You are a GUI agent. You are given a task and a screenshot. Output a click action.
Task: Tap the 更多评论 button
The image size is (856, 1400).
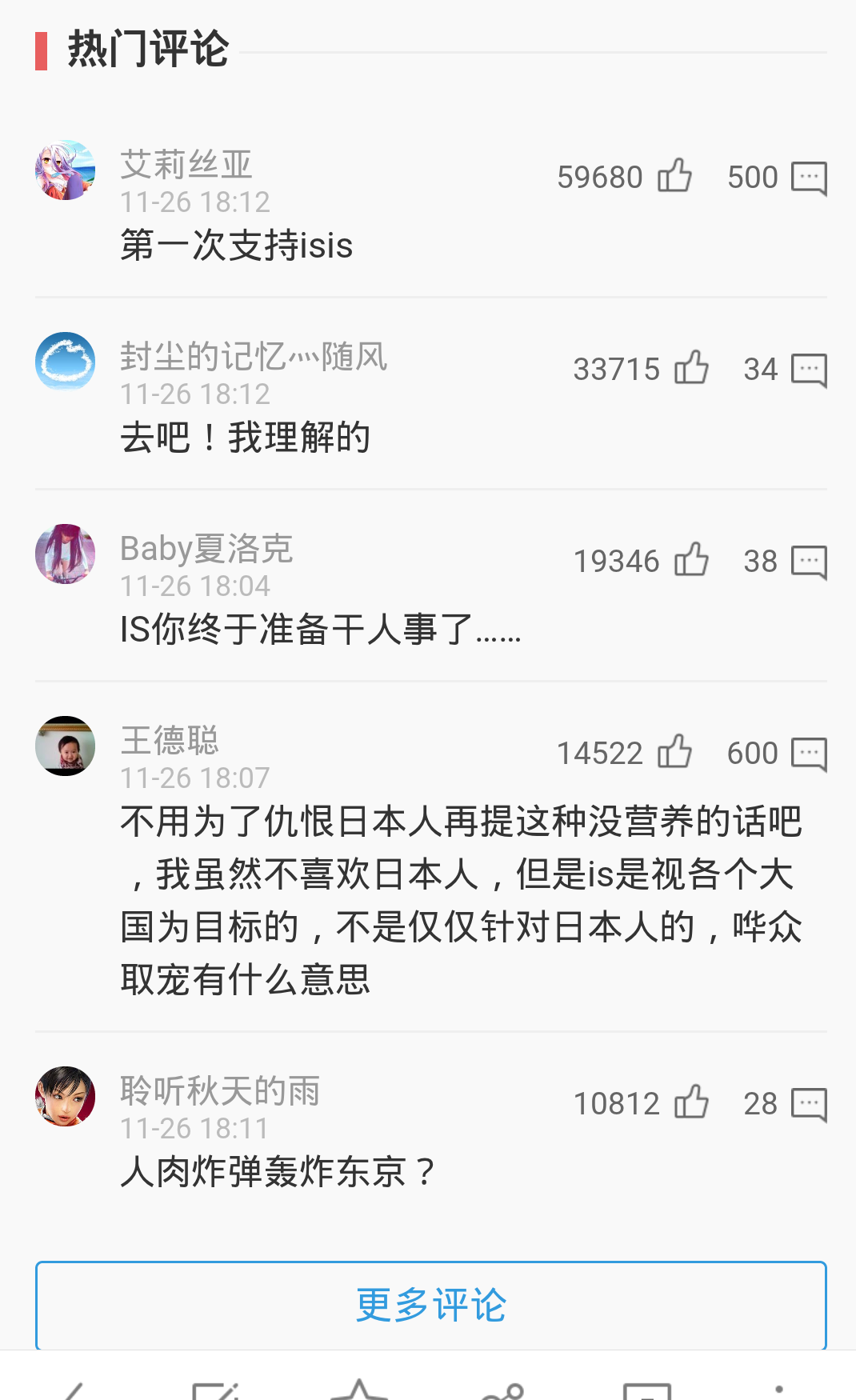[430, 1305]
